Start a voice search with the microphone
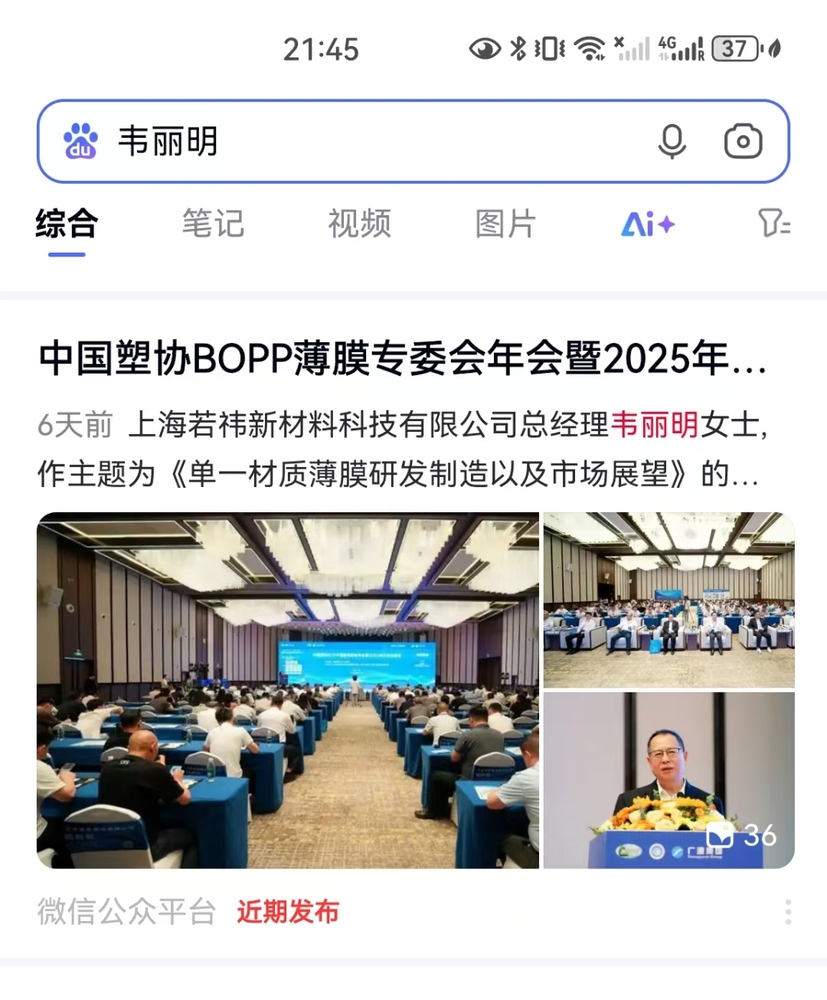This screenshot has width=827, height=1000. 672,142
